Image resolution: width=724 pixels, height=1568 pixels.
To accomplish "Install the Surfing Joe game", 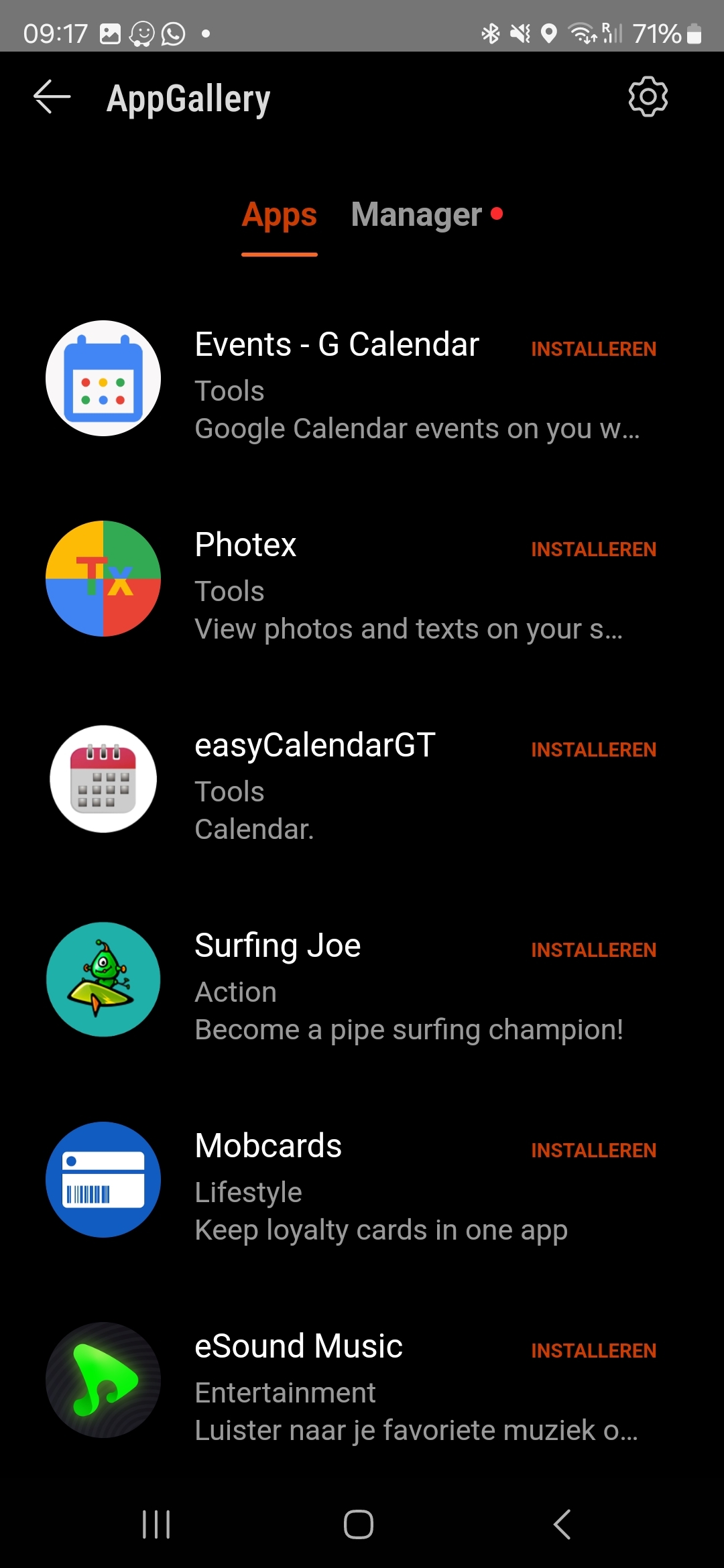I will click(593, 950).
